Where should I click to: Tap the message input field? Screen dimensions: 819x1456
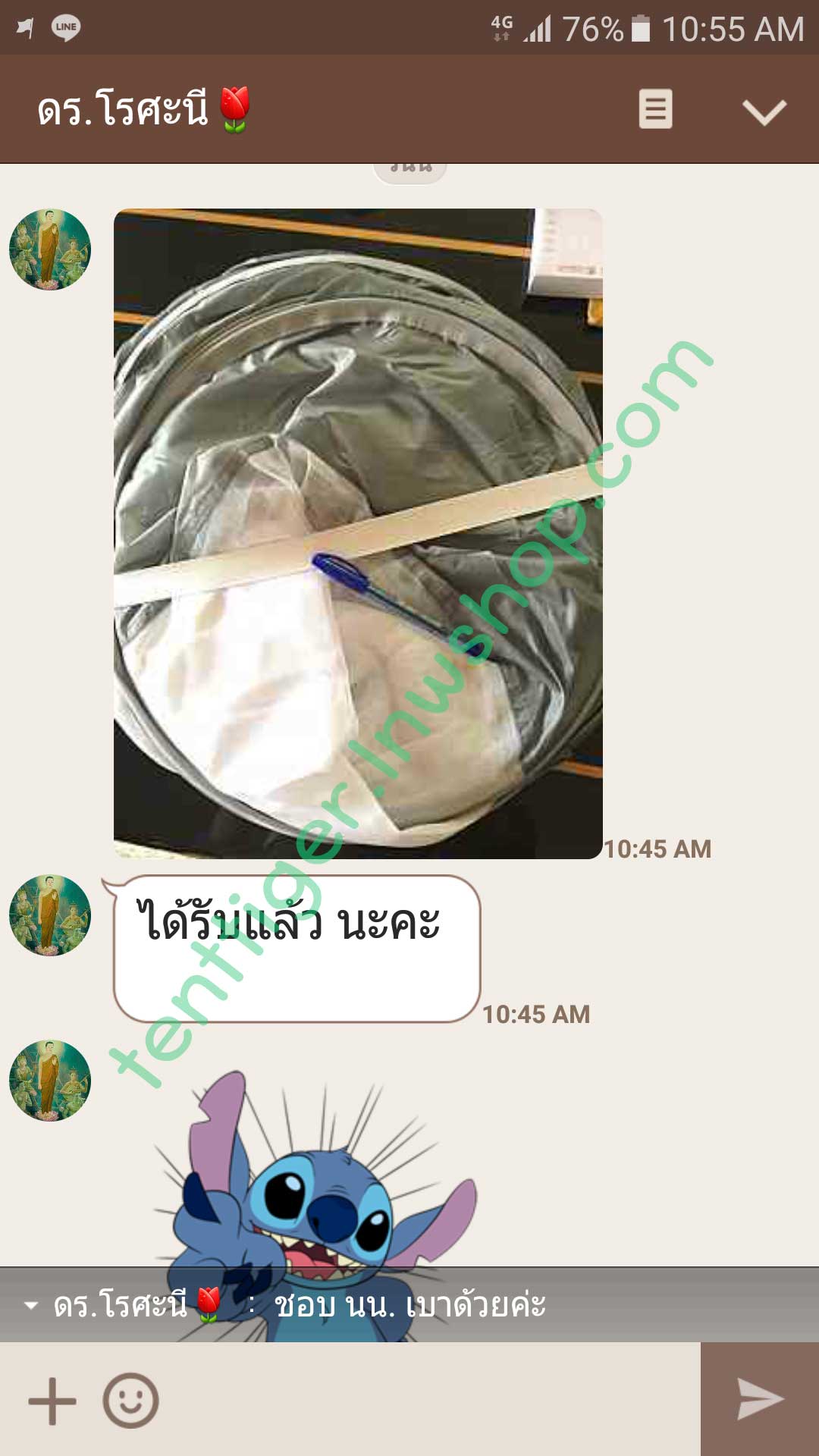[x=425, y=1401]
